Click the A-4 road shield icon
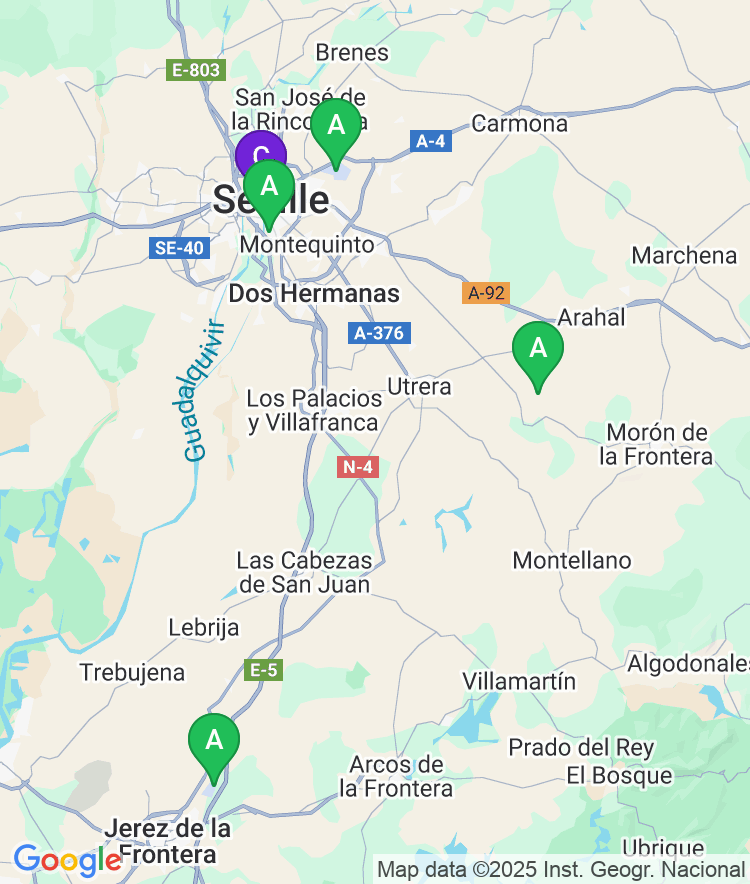 coord(429,141)
